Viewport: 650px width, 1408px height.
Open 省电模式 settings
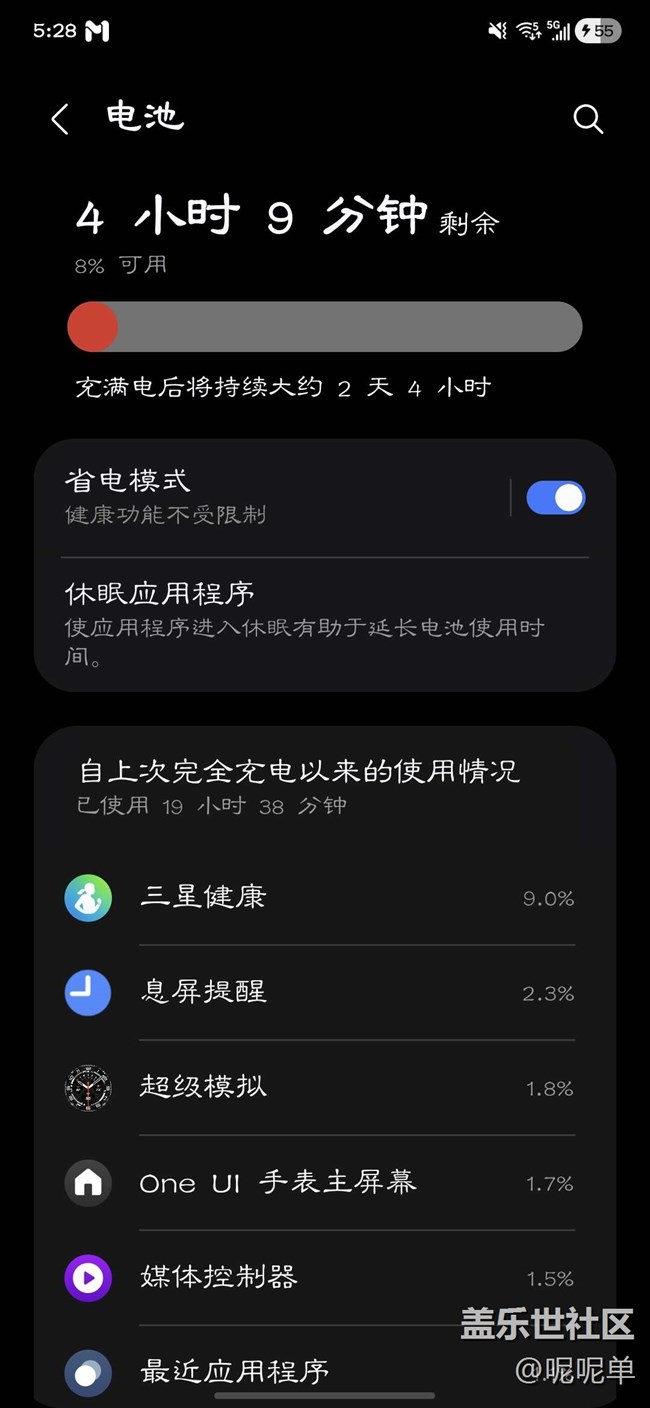[270, 497]
